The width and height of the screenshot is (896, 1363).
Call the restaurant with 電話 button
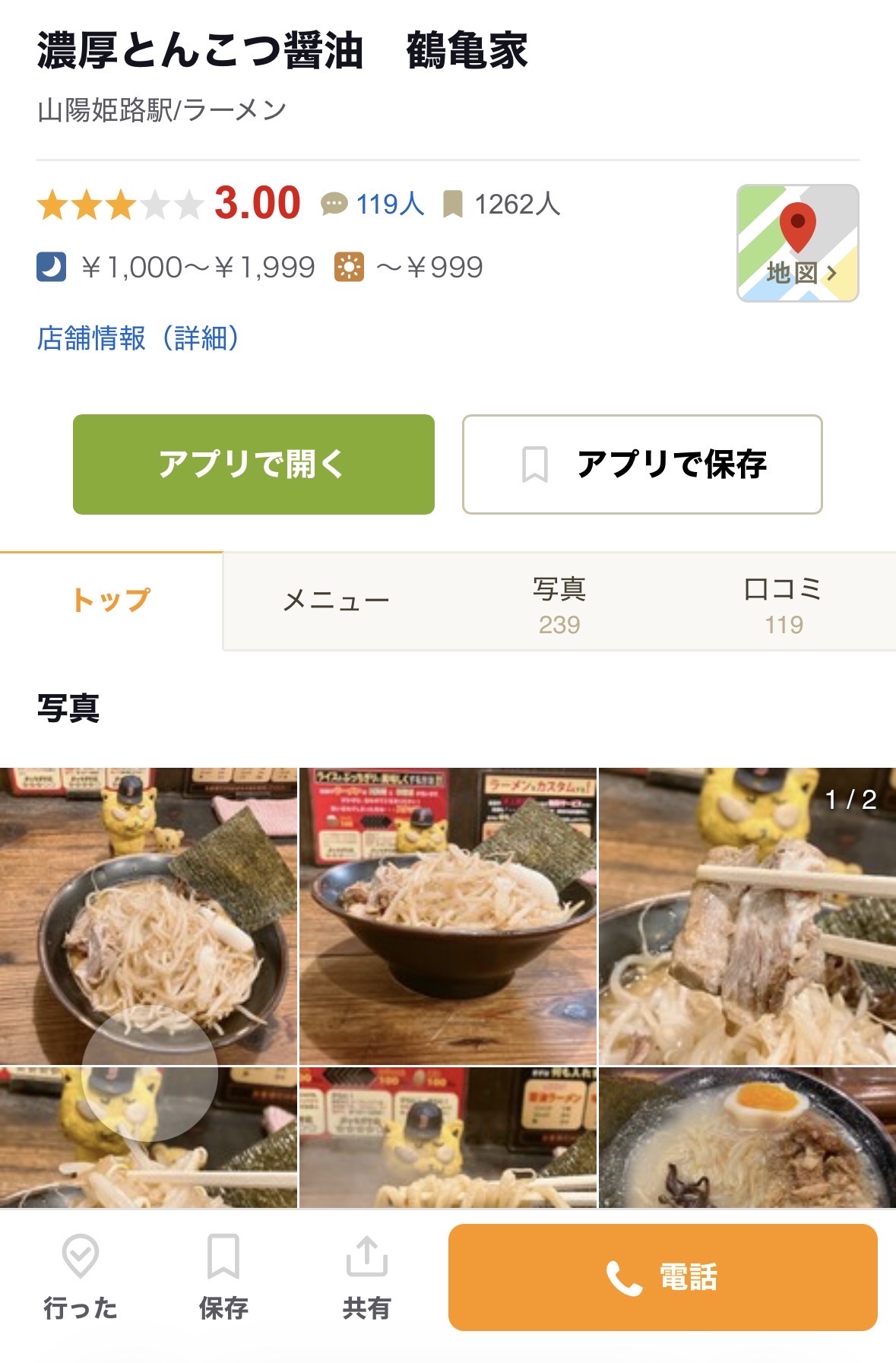pos(663,1277)
